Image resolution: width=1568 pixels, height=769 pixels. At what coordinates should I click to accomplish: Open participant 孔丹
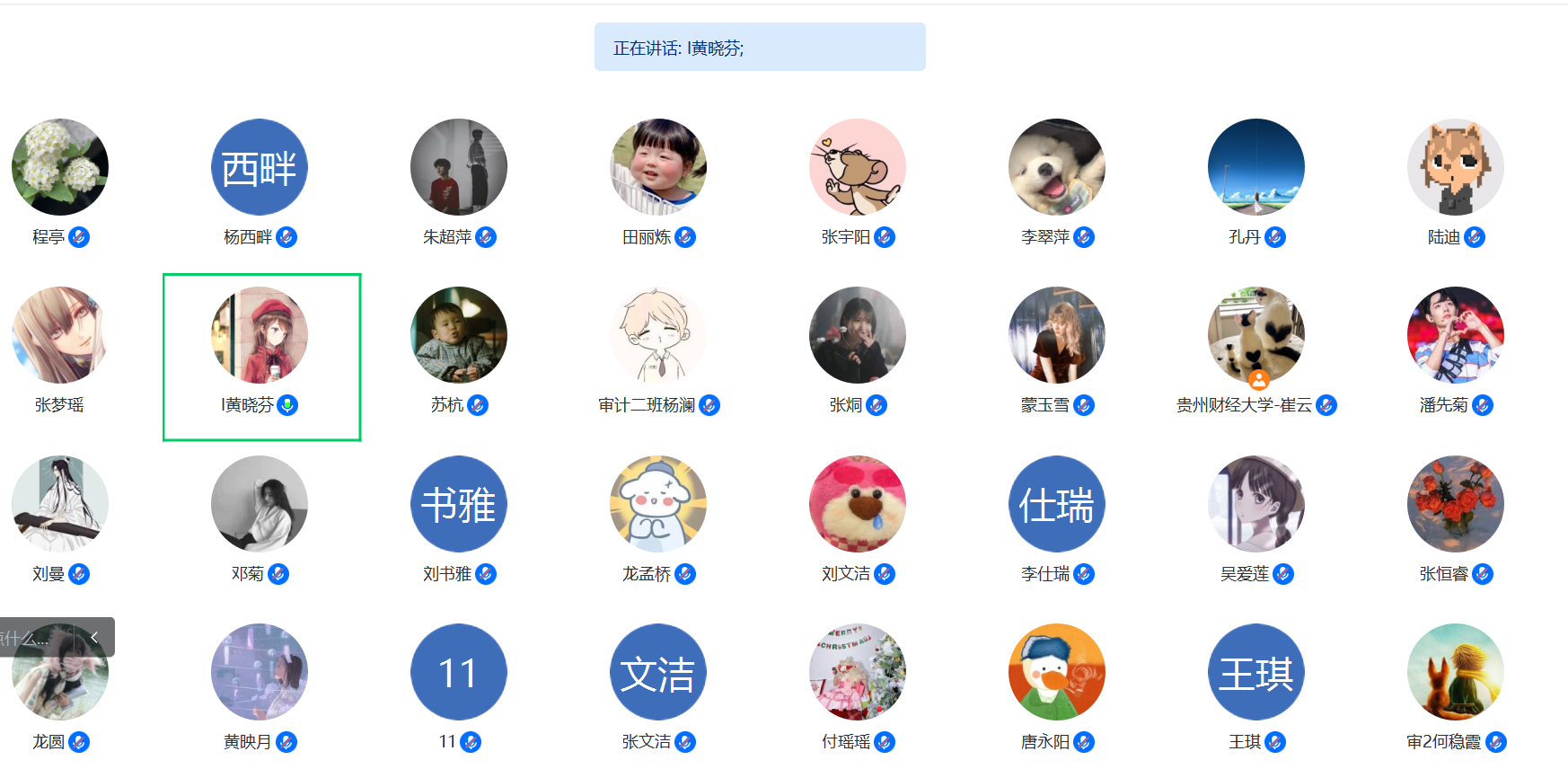click(x=1256, y=168)
